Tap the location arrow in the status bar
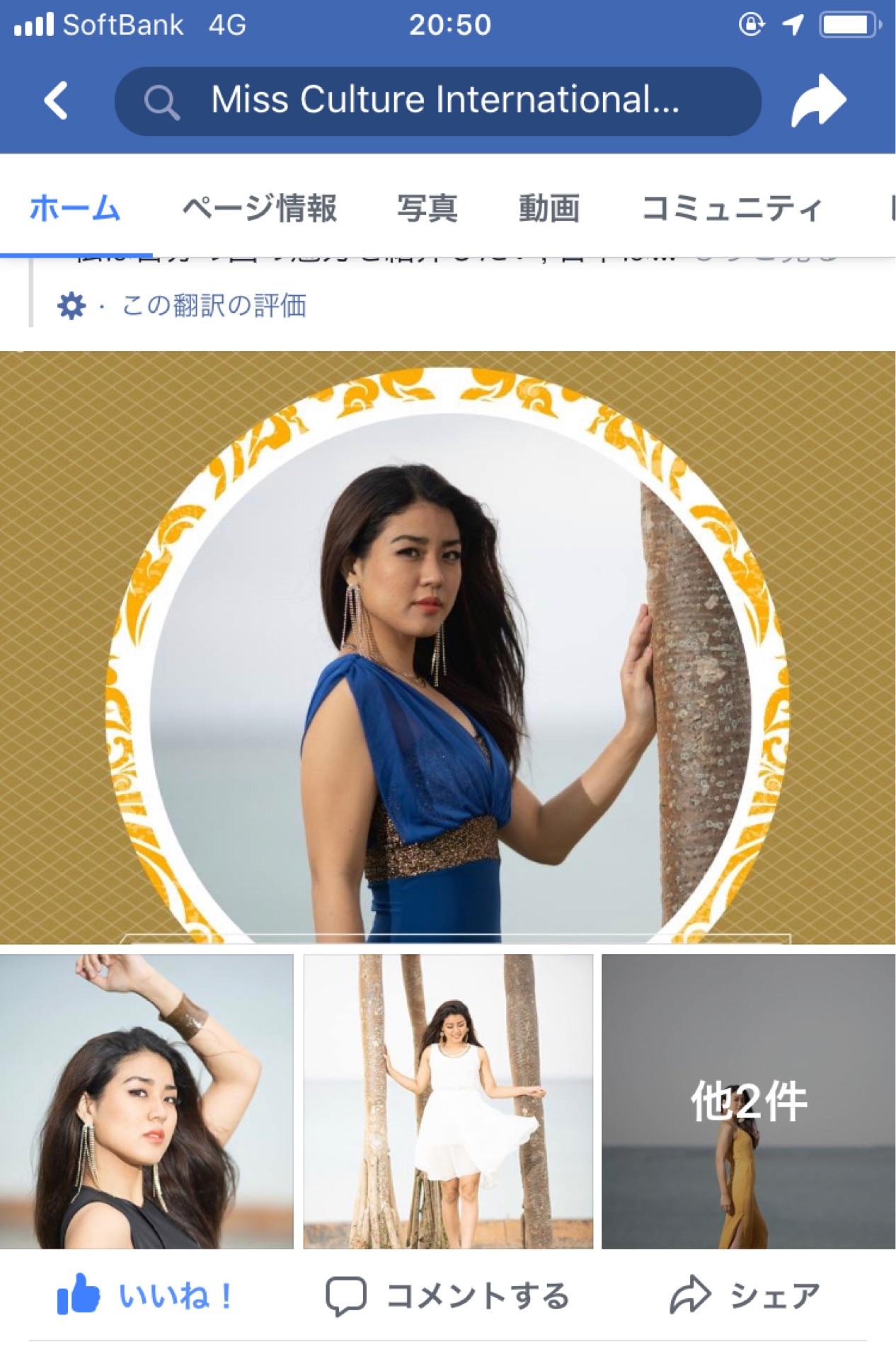Screen dimensions: 896x1359 click(x=793, y=23)
